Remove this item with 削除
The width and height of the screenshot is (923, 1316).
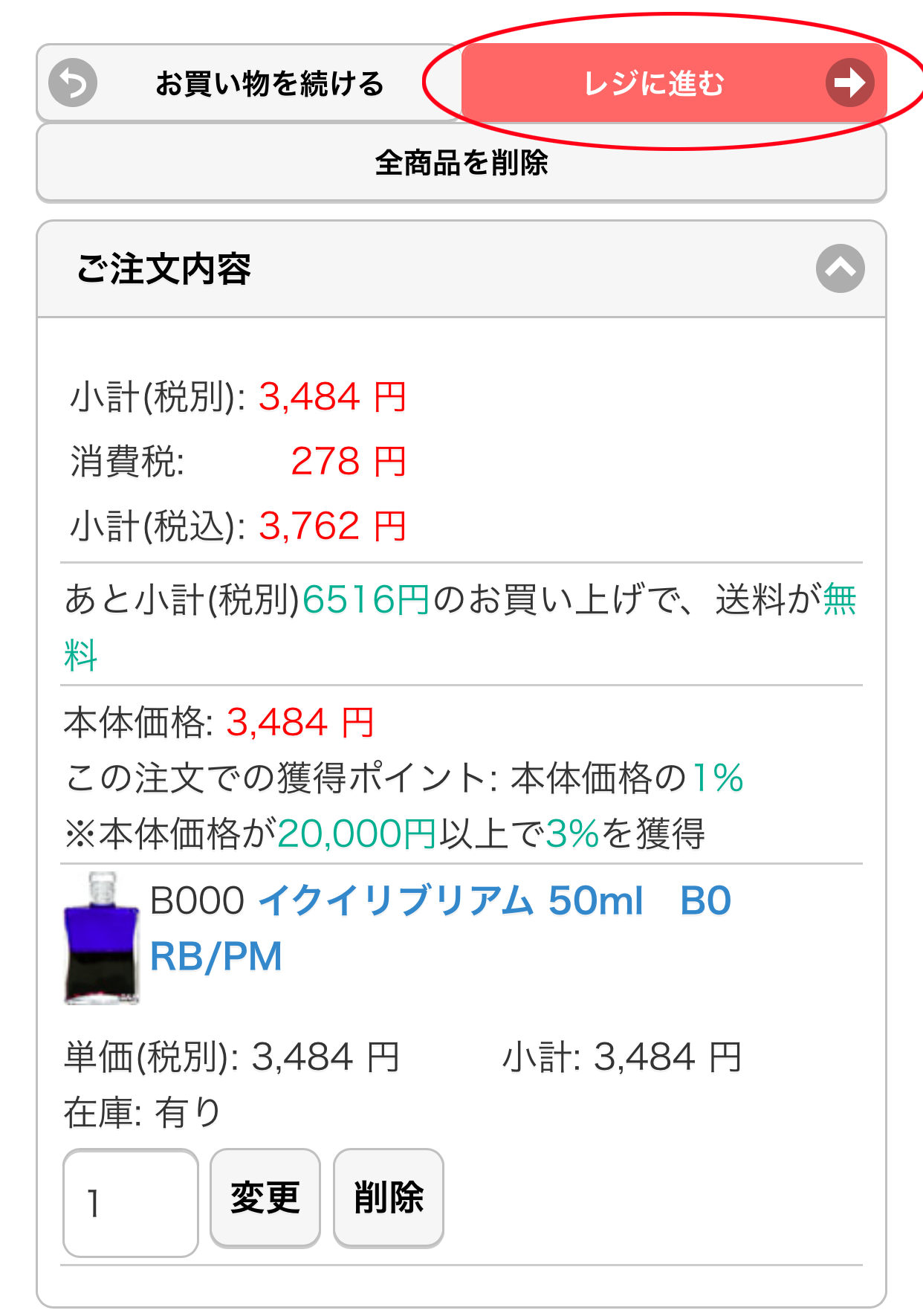388,1197
